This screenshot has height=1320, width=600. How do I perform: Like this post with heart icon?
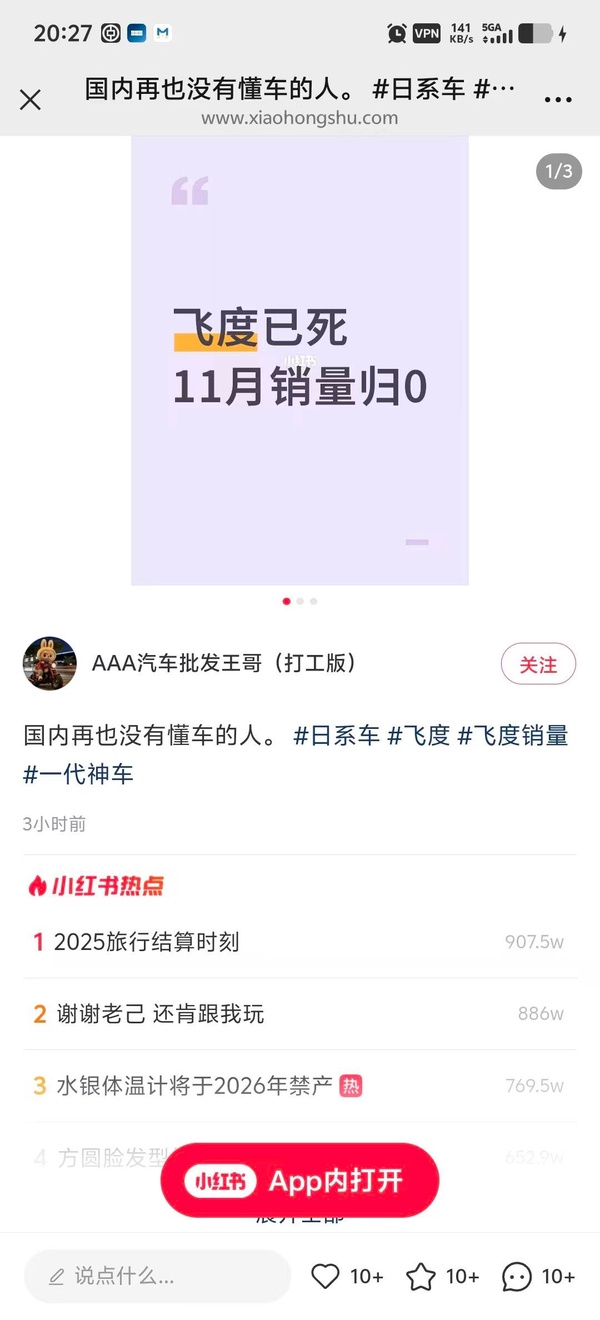(326, 1276)
